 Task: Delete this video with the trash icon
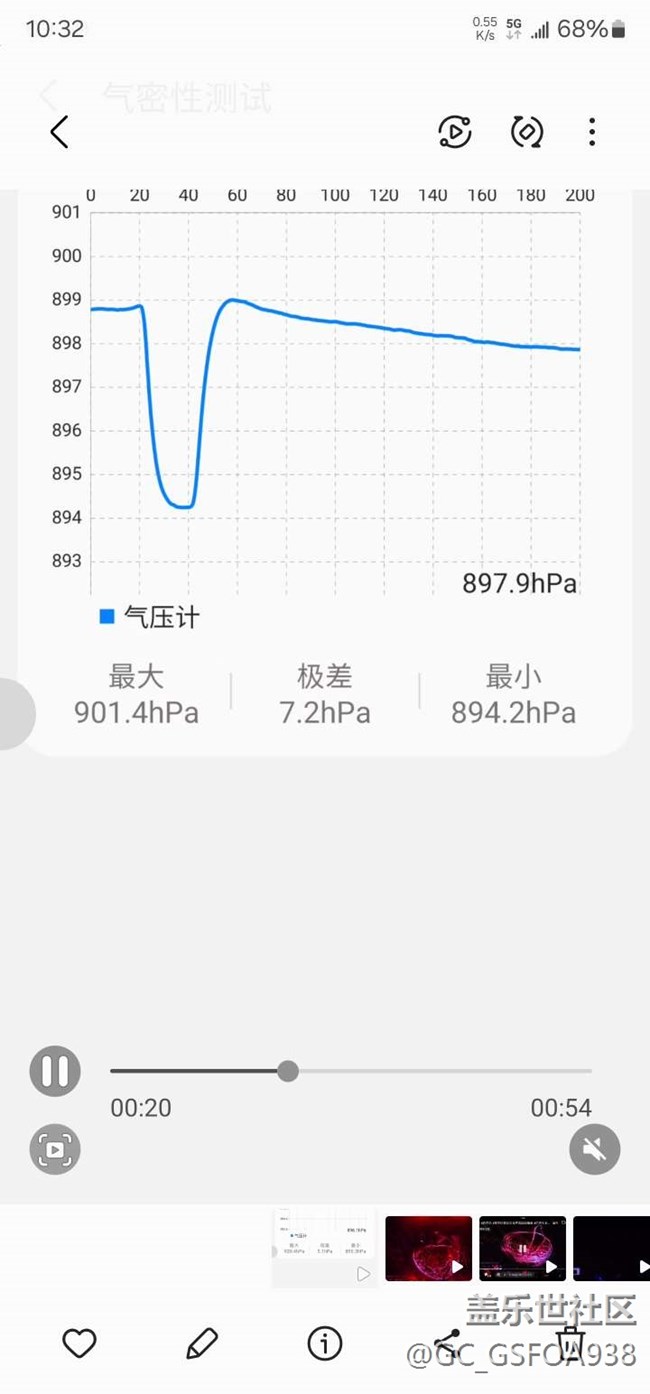570,1343
